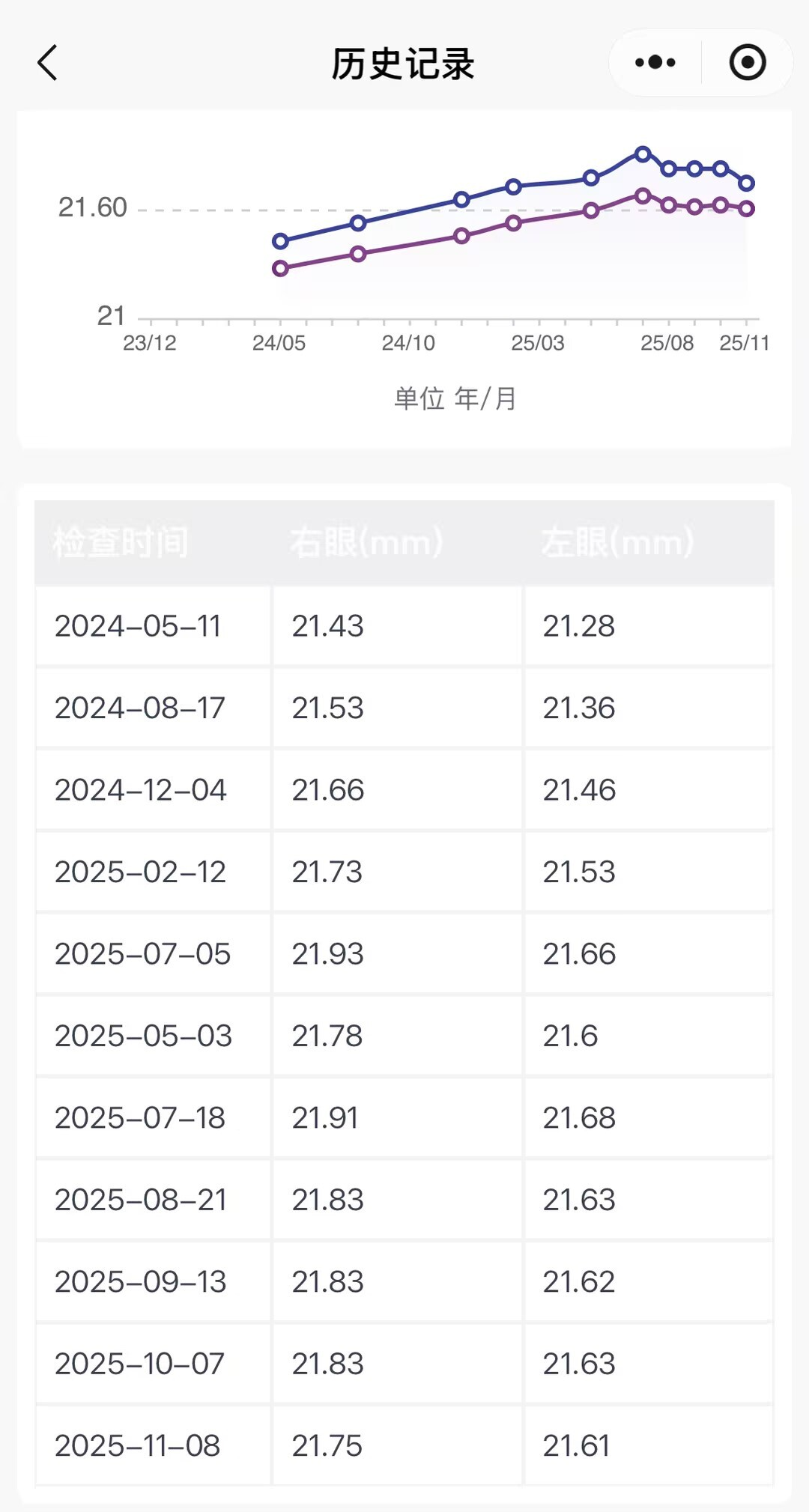Tap the first purple data point near 24/05
This screenshot has height=1512, width=809.
pyautogui.click(x=281, y=269)
